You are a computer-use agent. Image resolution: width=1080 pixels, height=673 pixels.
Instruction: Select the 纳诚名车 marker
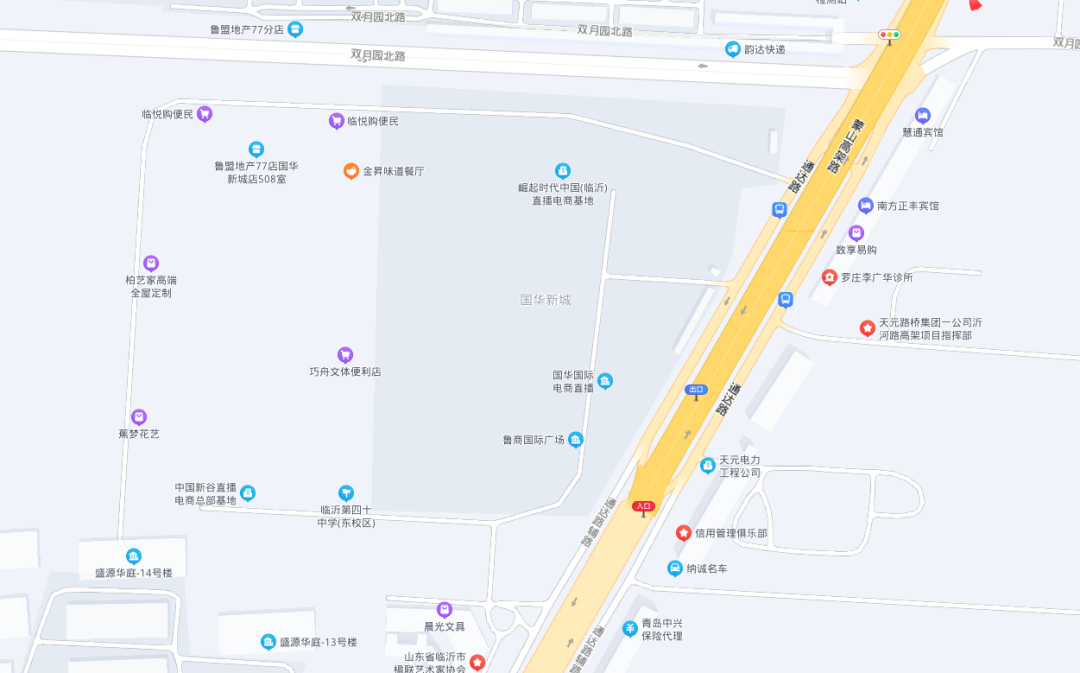675,568
